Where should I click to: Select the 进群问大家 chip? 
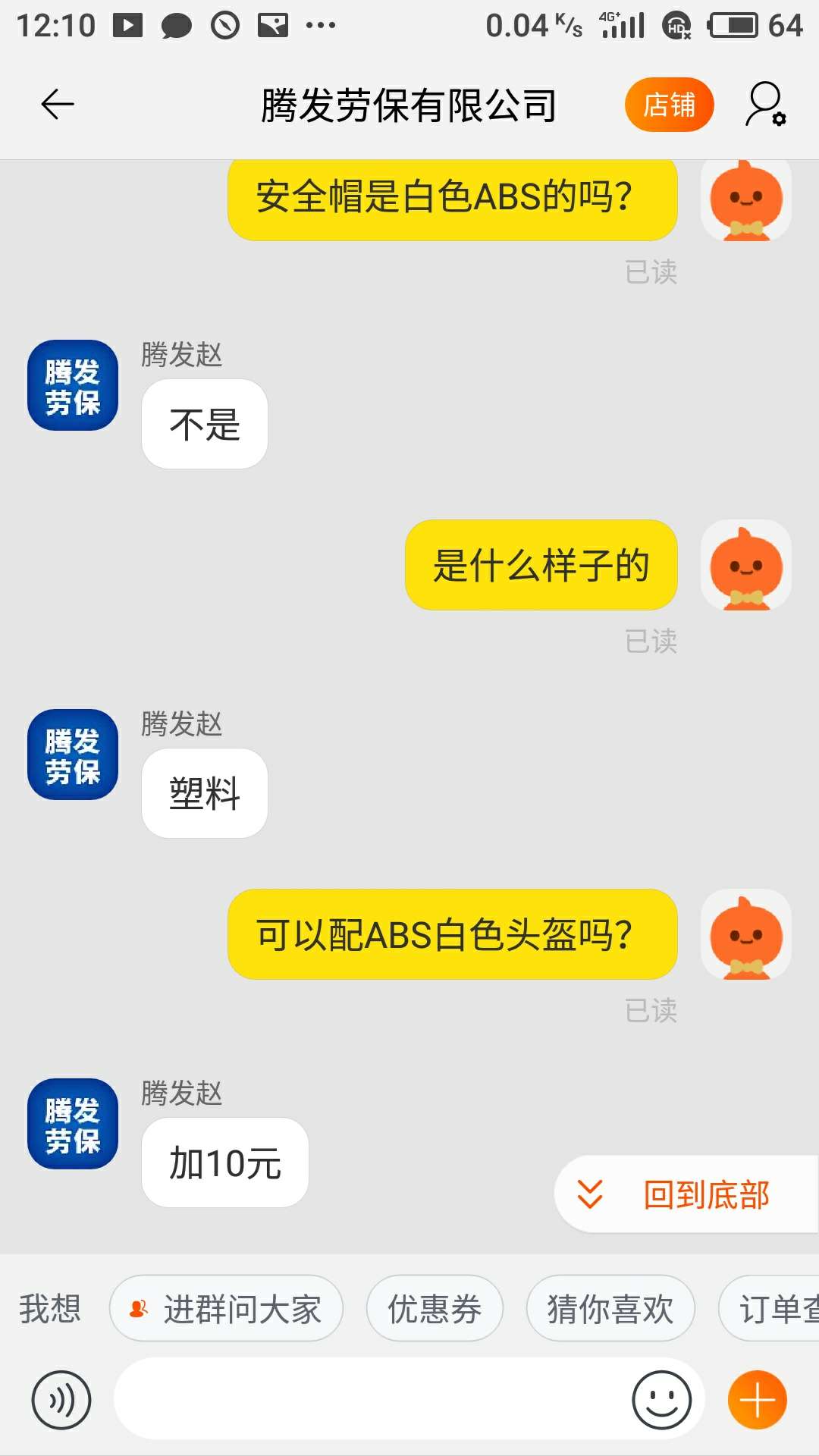click(226, 1309)
